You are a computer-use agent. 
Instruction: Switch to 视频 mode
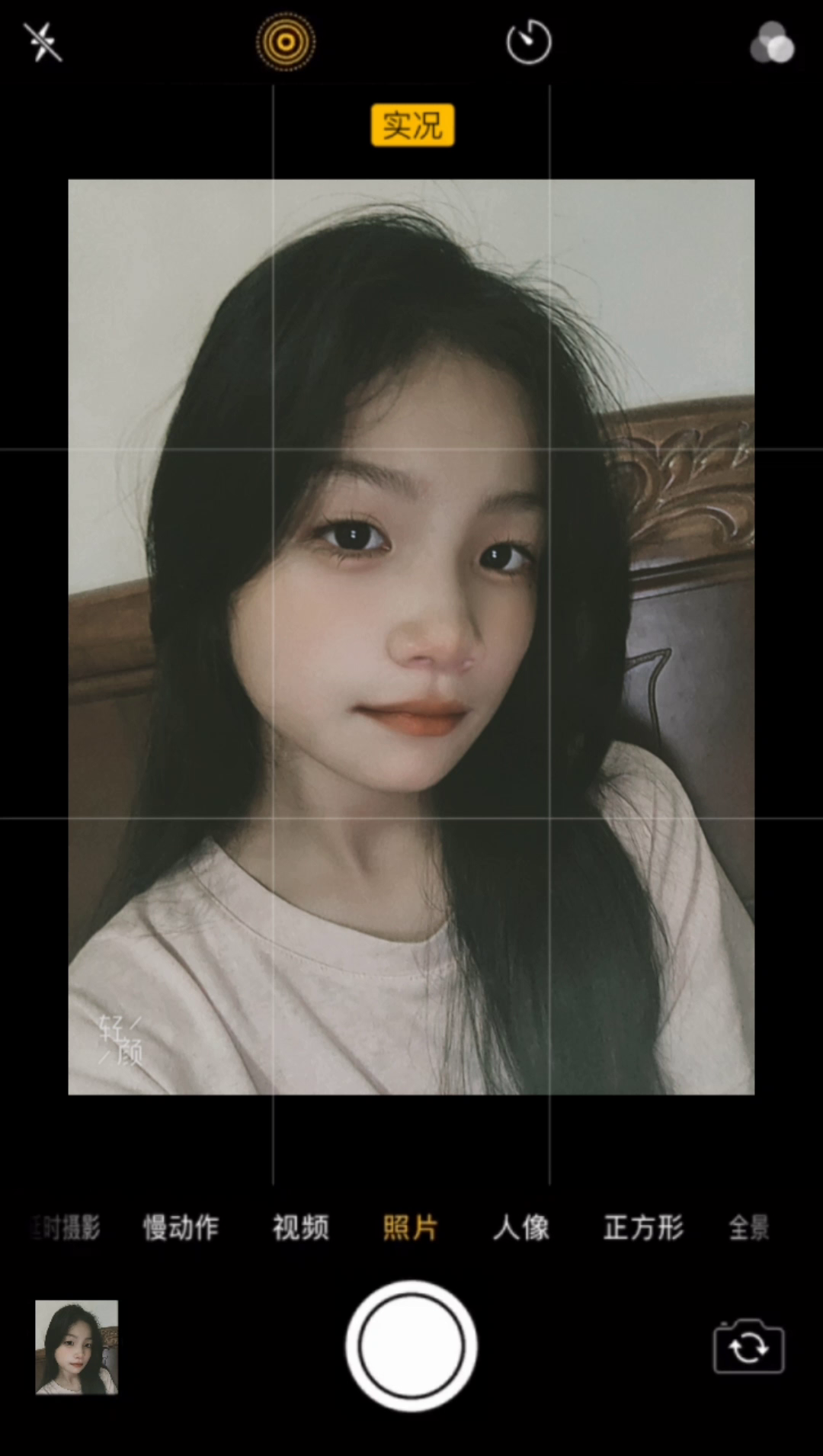301,1228
